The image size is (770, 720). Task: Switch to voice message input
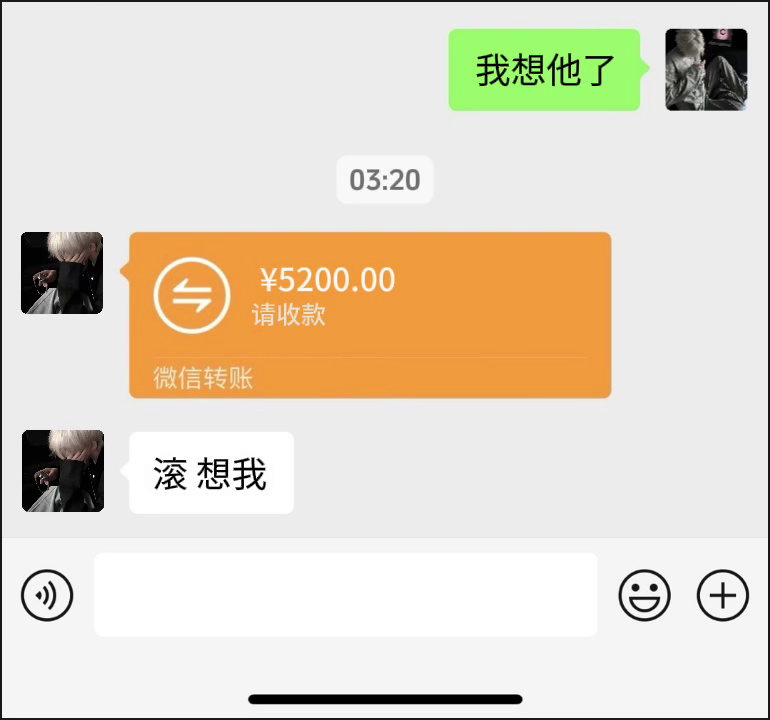47,596
